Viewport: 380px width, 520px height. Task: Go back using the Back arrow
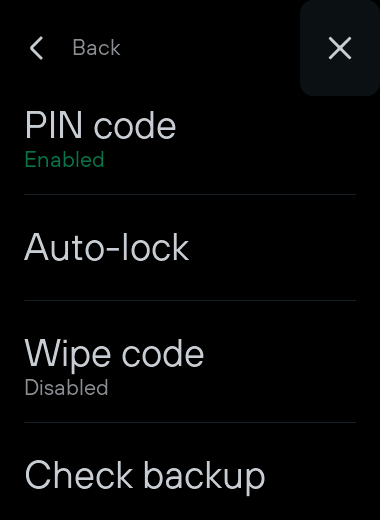pyautogui.click(x=36, y=48)
